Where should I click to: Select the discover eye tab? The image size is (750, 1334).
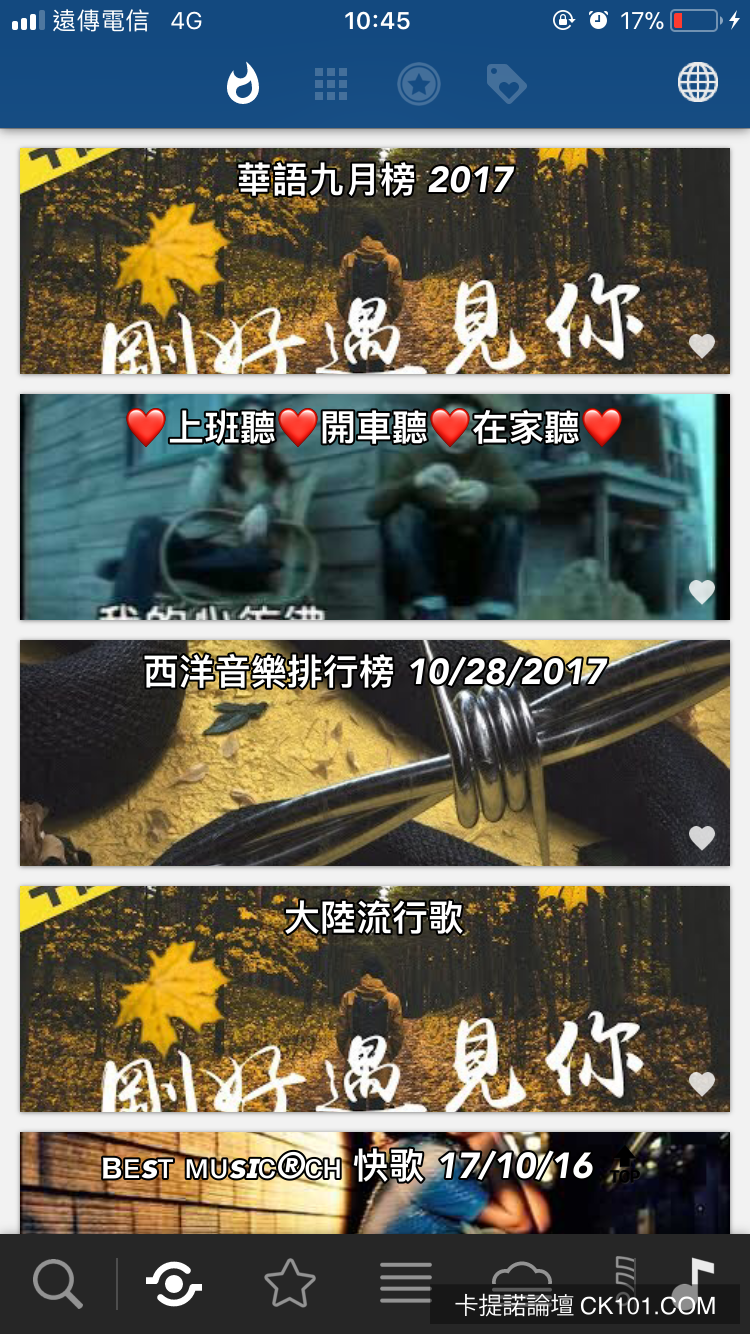174,1284
